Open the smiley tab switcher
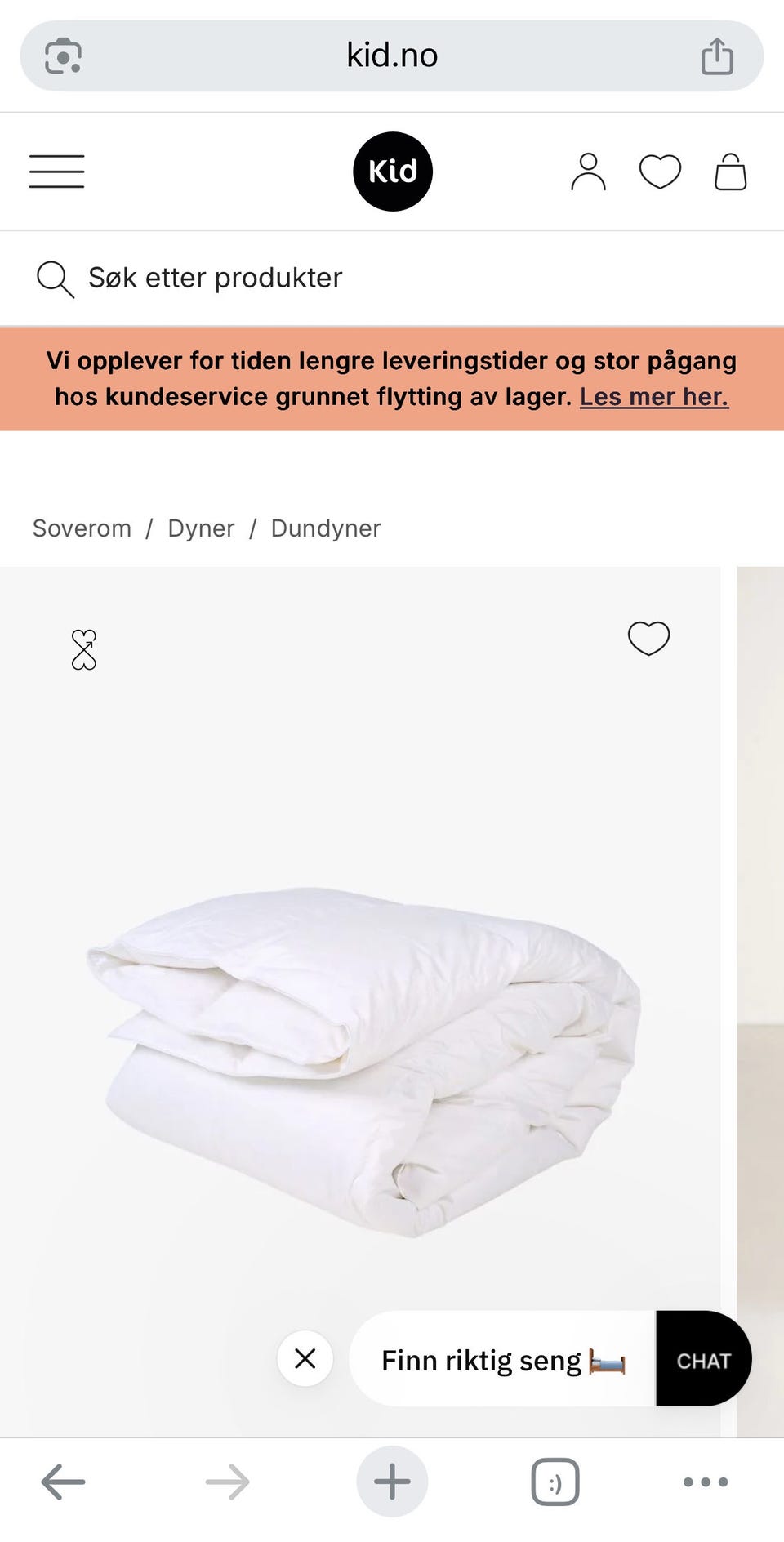Image resolution: width=784 pixels, height=1542 pixels. [x=554, y=1481]
